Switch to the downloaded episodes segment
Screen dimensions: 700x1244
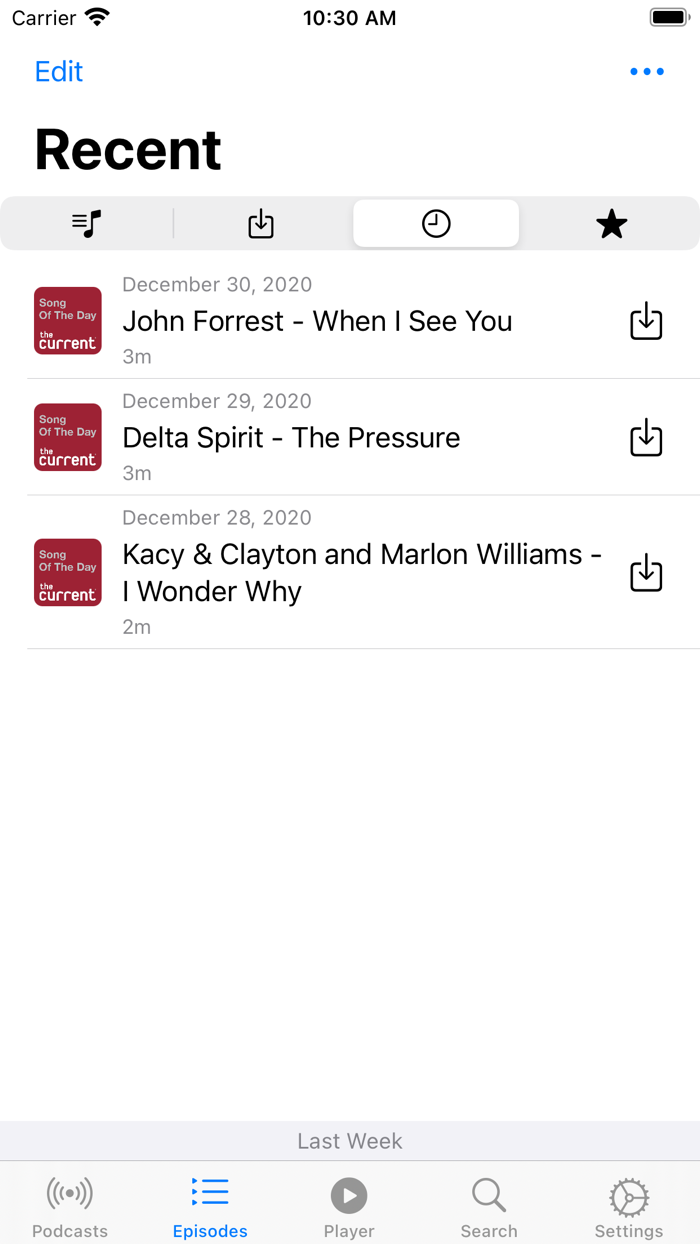coord(261,224)
